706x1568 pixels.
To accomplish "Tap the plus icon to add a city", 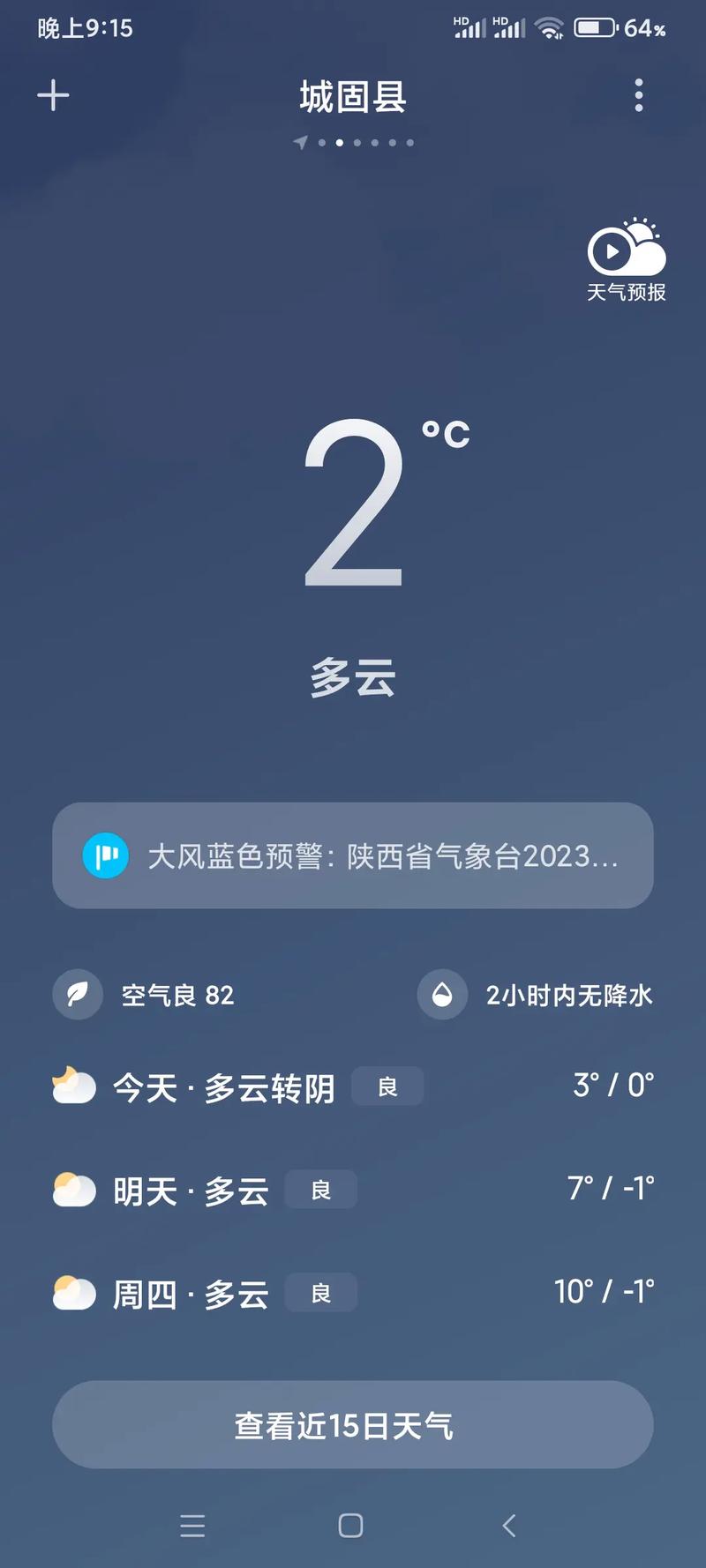I will coord(52,94).
